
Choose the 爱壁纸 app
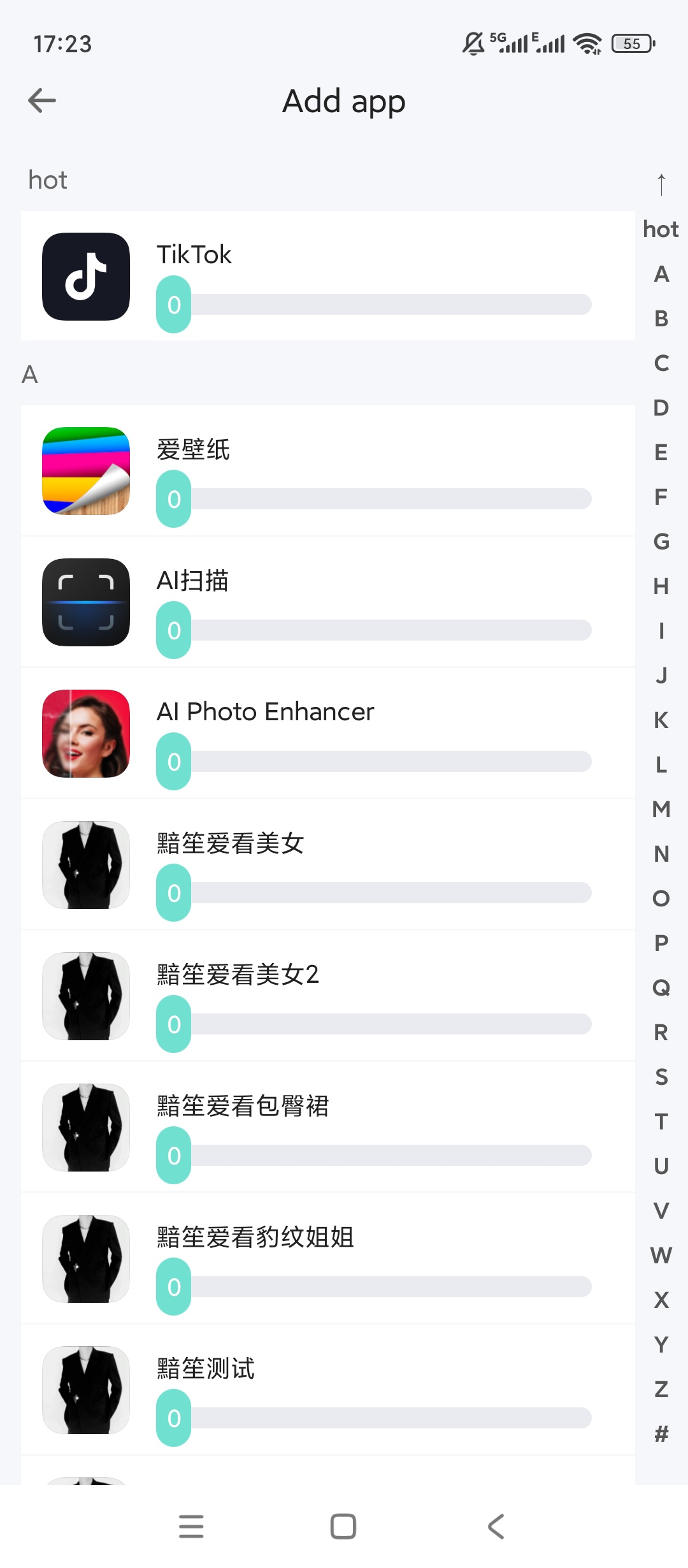click(327, 471)
